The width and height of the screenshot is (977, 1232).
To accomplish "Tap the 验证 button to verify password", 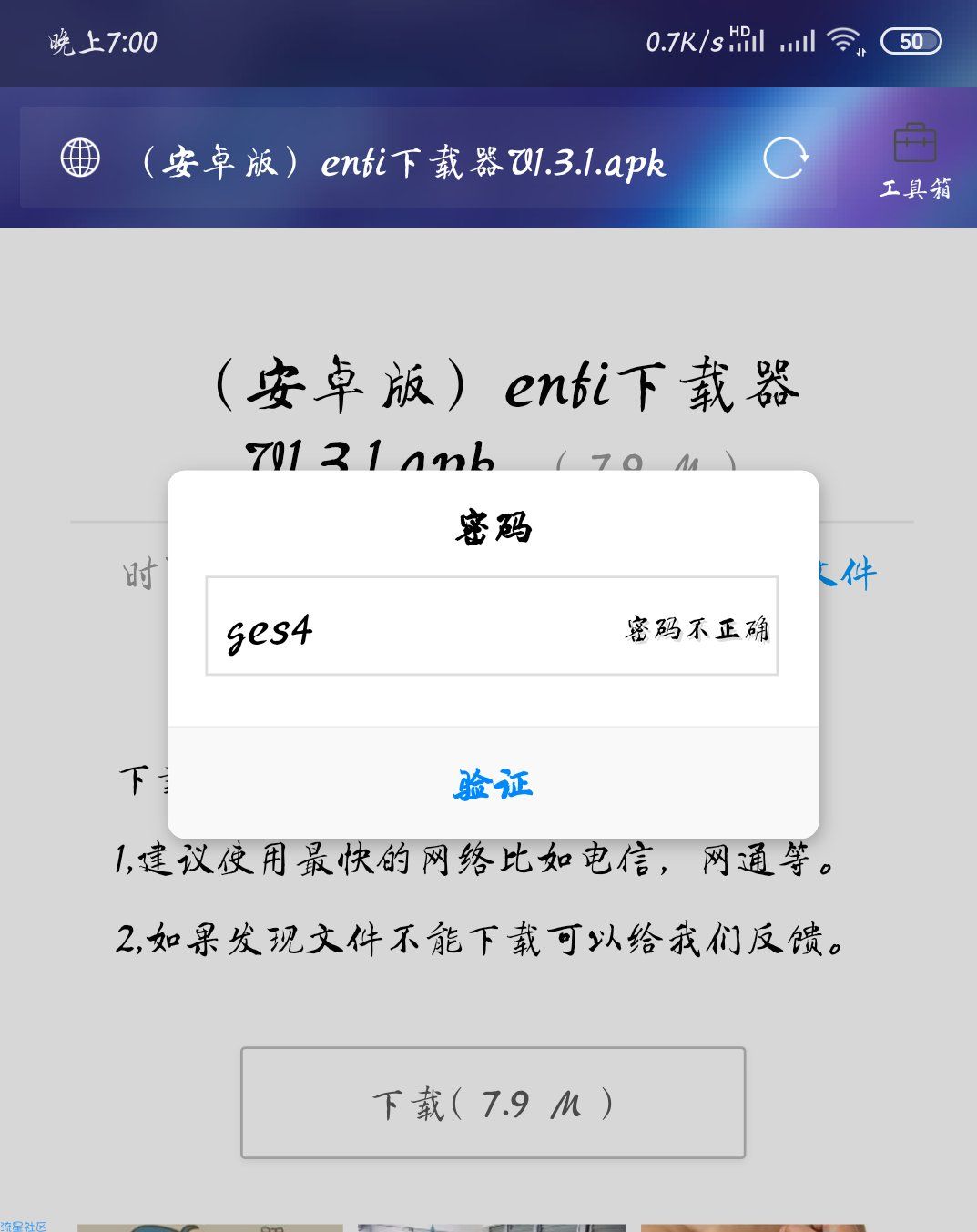I will click(493, 784).
